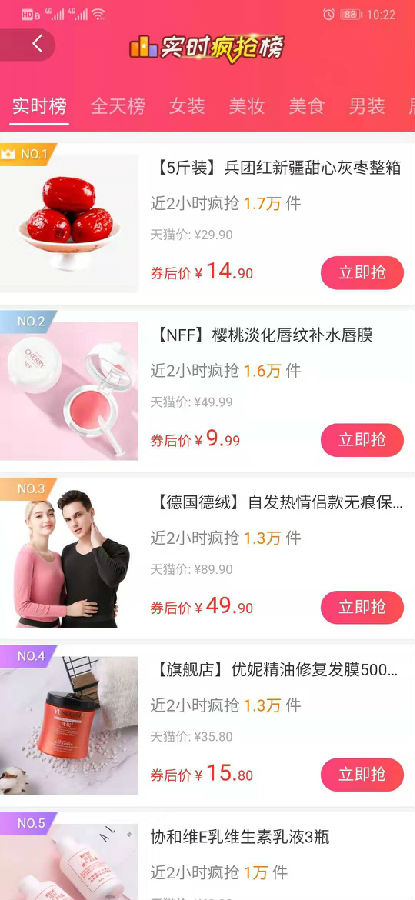415x900 pixels.
Task: Open the 协和维E乳维生素乳液3瓶 listing
Action: click(x=240, y=836)
